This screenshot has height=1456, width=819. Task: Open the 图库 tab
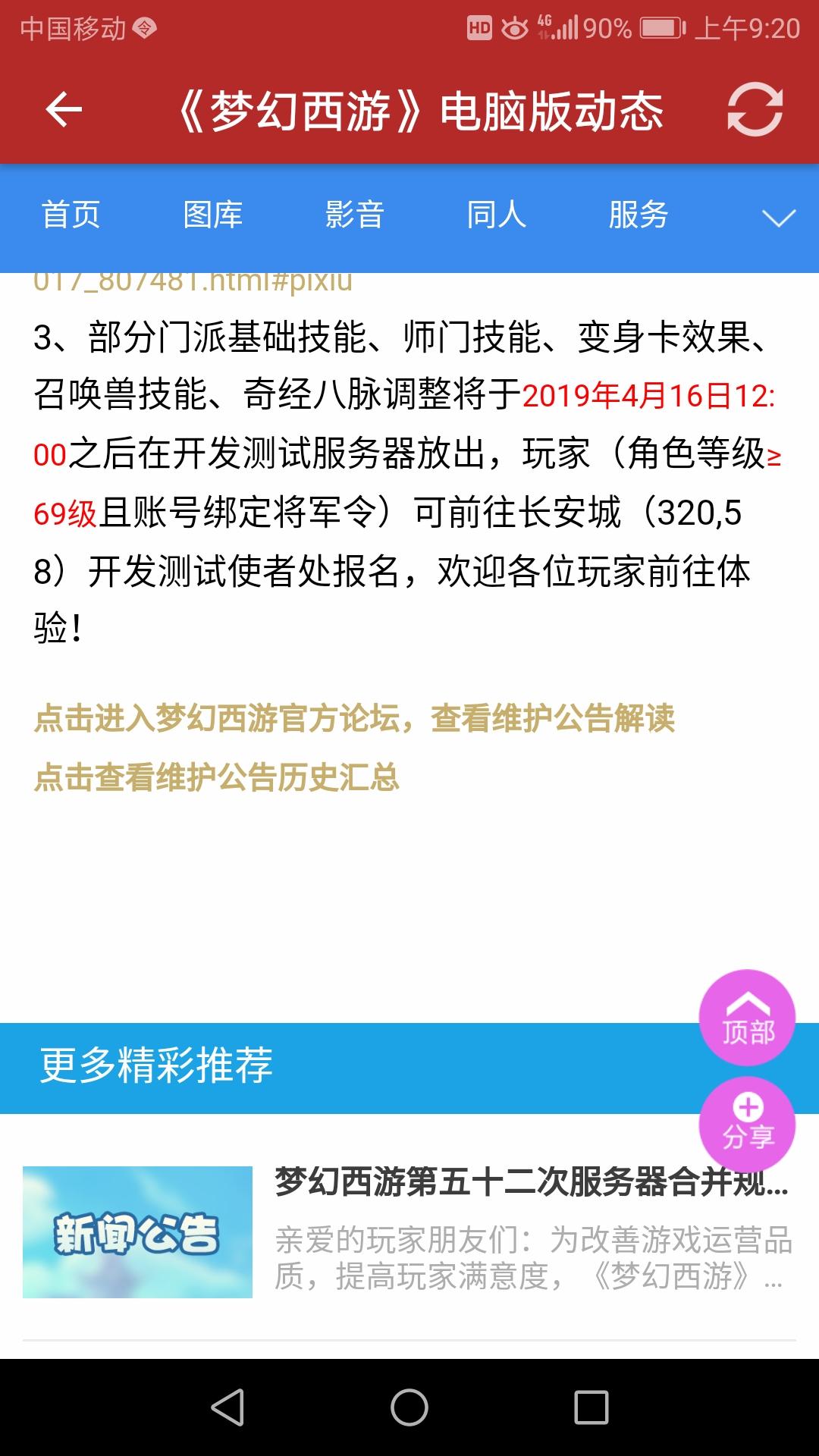pyautogui.click(x=213, y=215)
